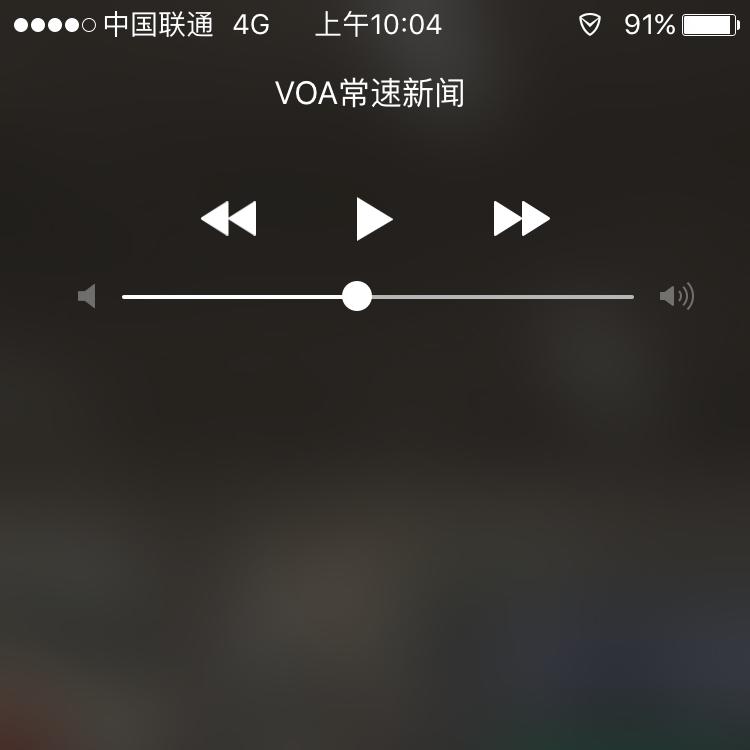Viewport: 750px width, 750px height.
Task: Skip back with the rewind button
Action: (x=229, y=219)
